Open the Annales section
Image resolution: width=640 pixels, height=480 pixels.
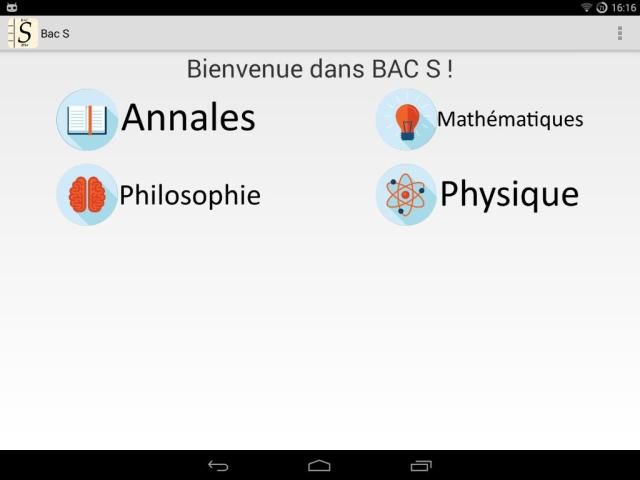157,119
